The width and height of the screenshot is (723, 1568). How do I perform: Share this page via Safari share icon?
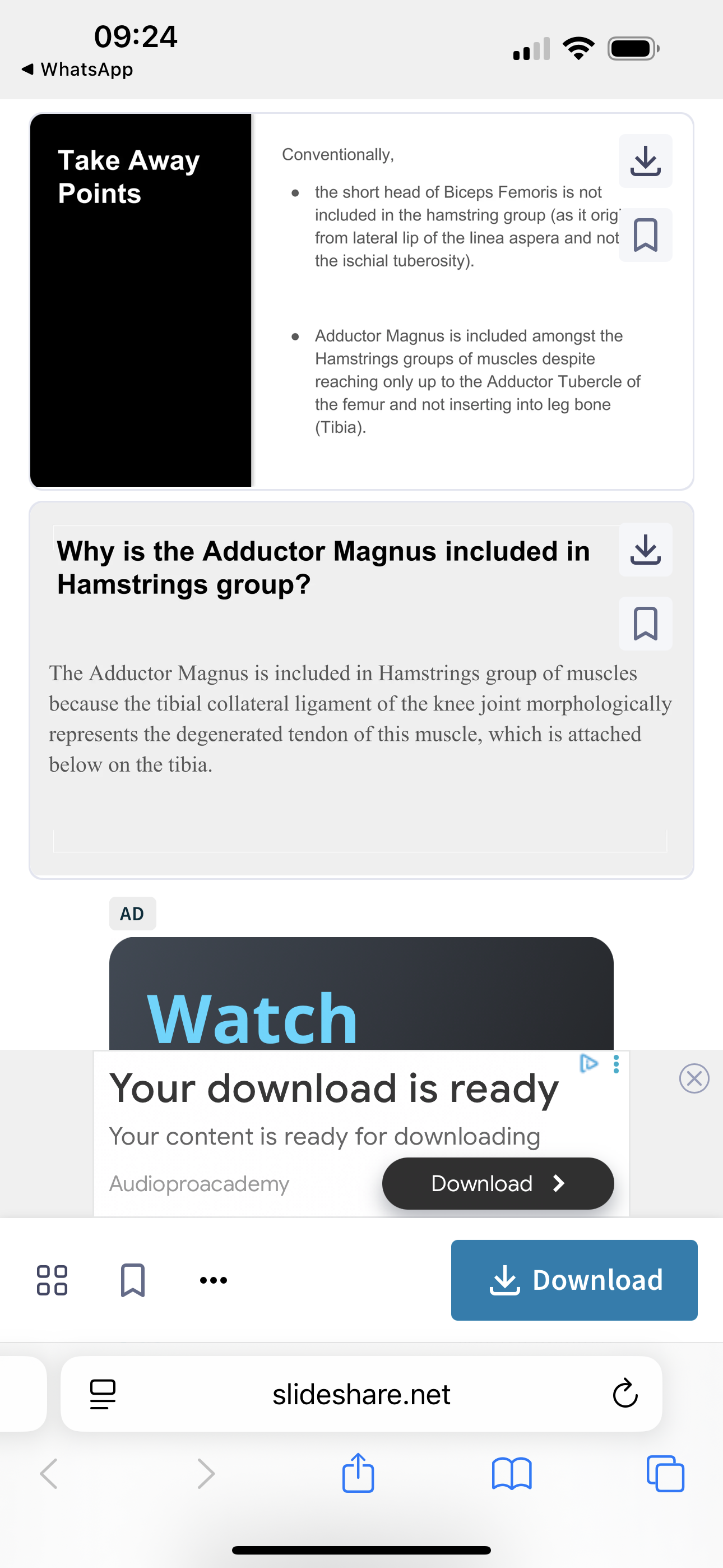(x=358, y=1473)
